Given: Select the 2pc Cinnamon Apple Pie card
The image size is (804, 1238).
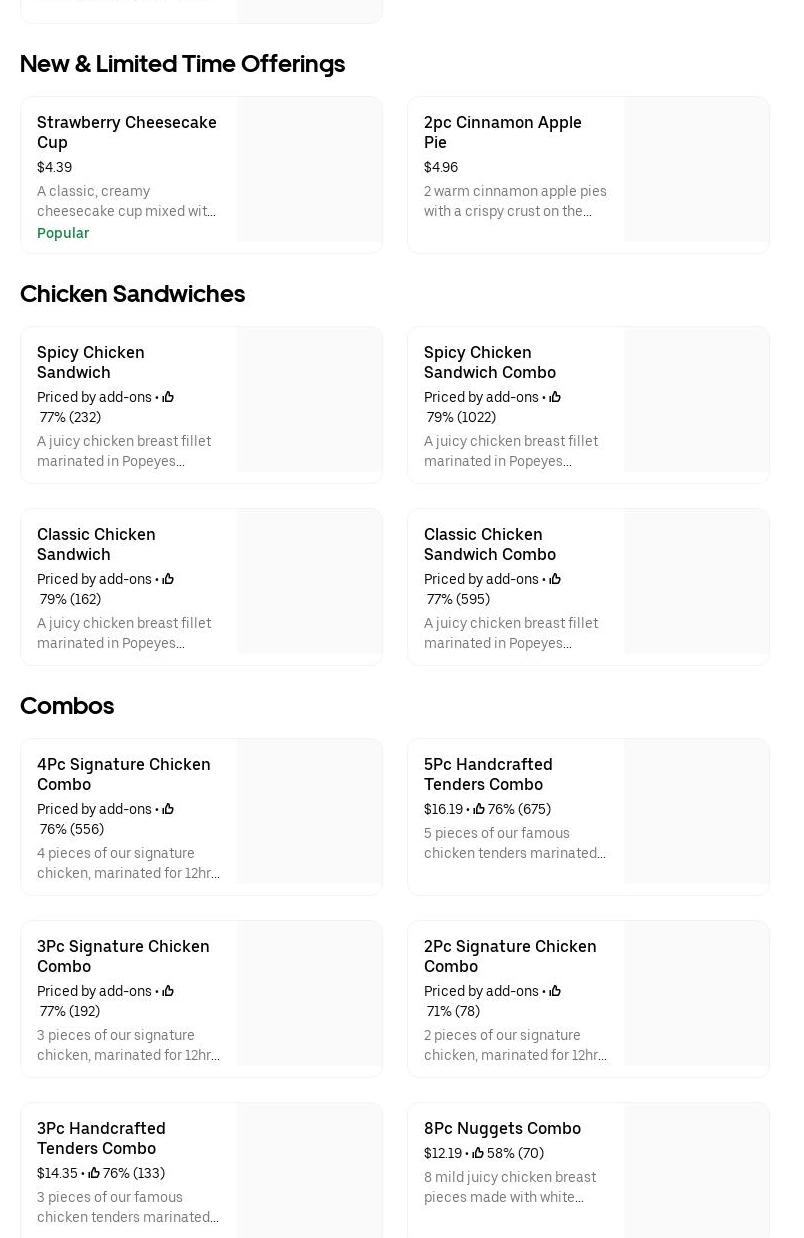Looking at the screenshot, I should (x=588, y=175).
